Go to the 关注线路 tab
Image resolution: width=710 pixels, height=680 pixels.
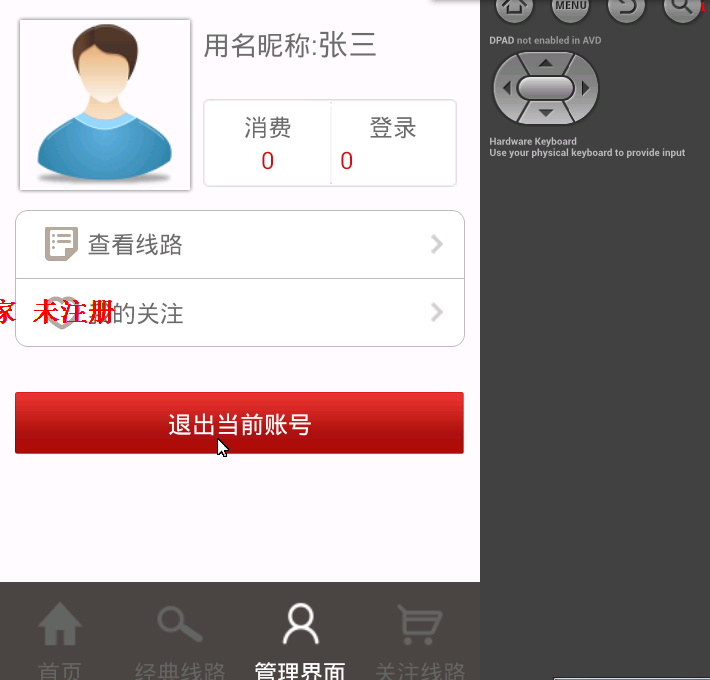[420, 636]
